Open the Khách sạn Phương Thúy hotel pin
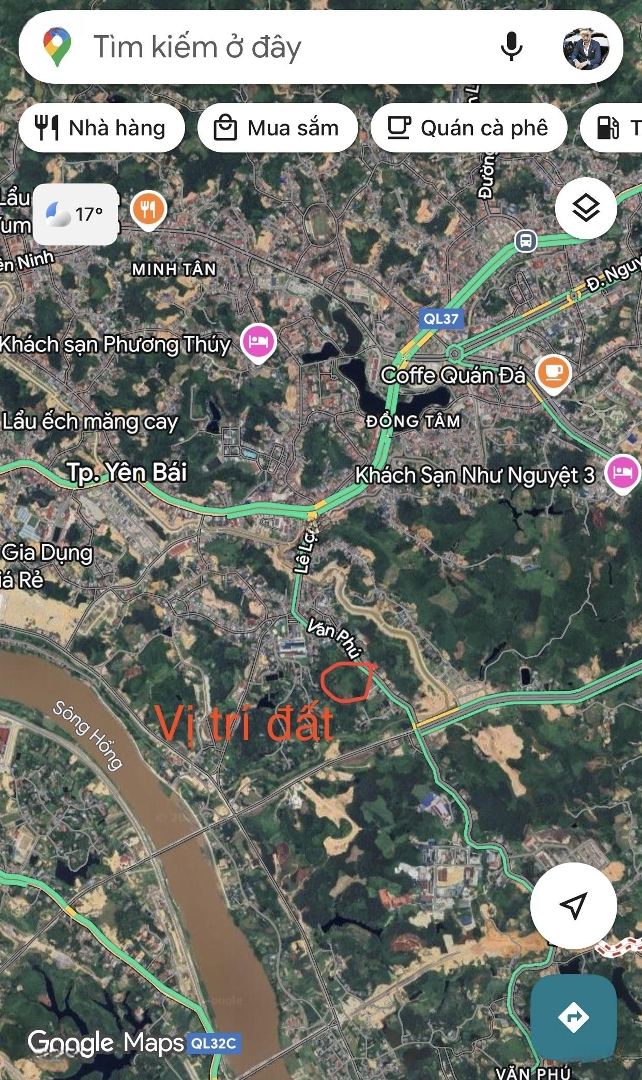Viewport: 642px width, 1080px height. 260,343
